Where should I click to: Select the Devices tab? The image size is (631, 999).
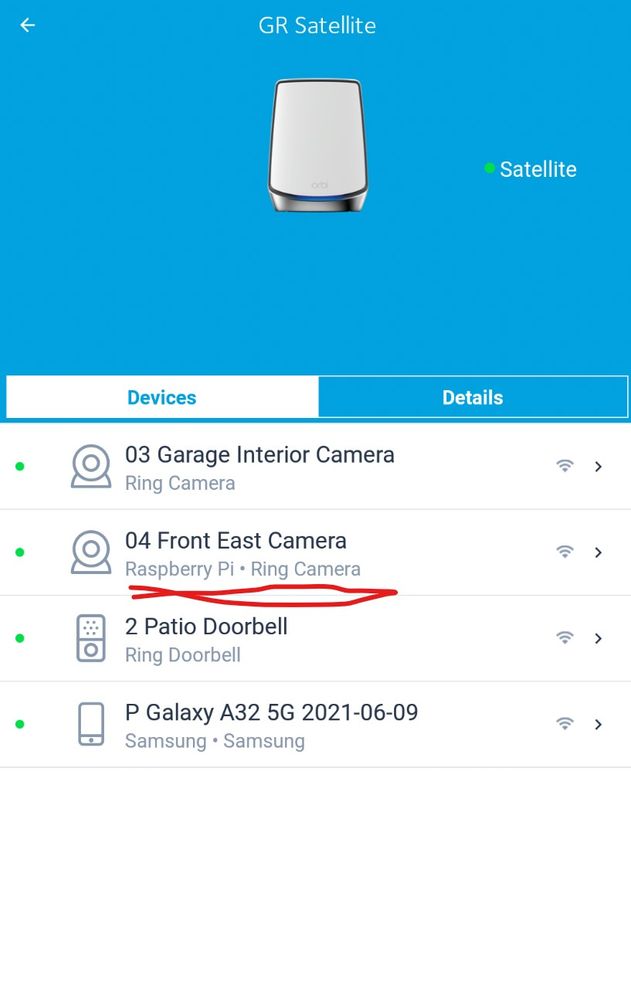click(x=162, y=397)
